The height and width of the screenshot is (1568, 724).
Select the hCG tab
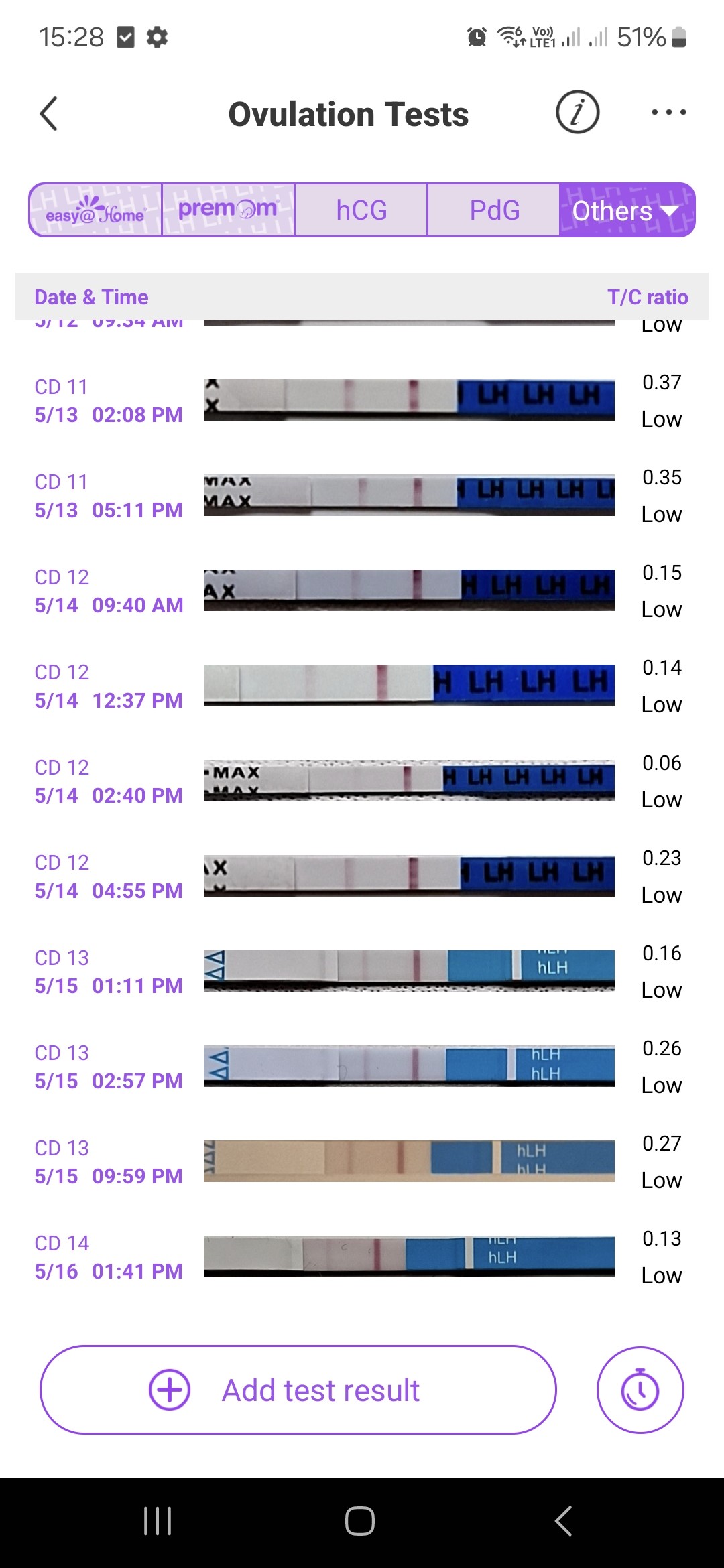pyautogui.click(x=361, y=210)
